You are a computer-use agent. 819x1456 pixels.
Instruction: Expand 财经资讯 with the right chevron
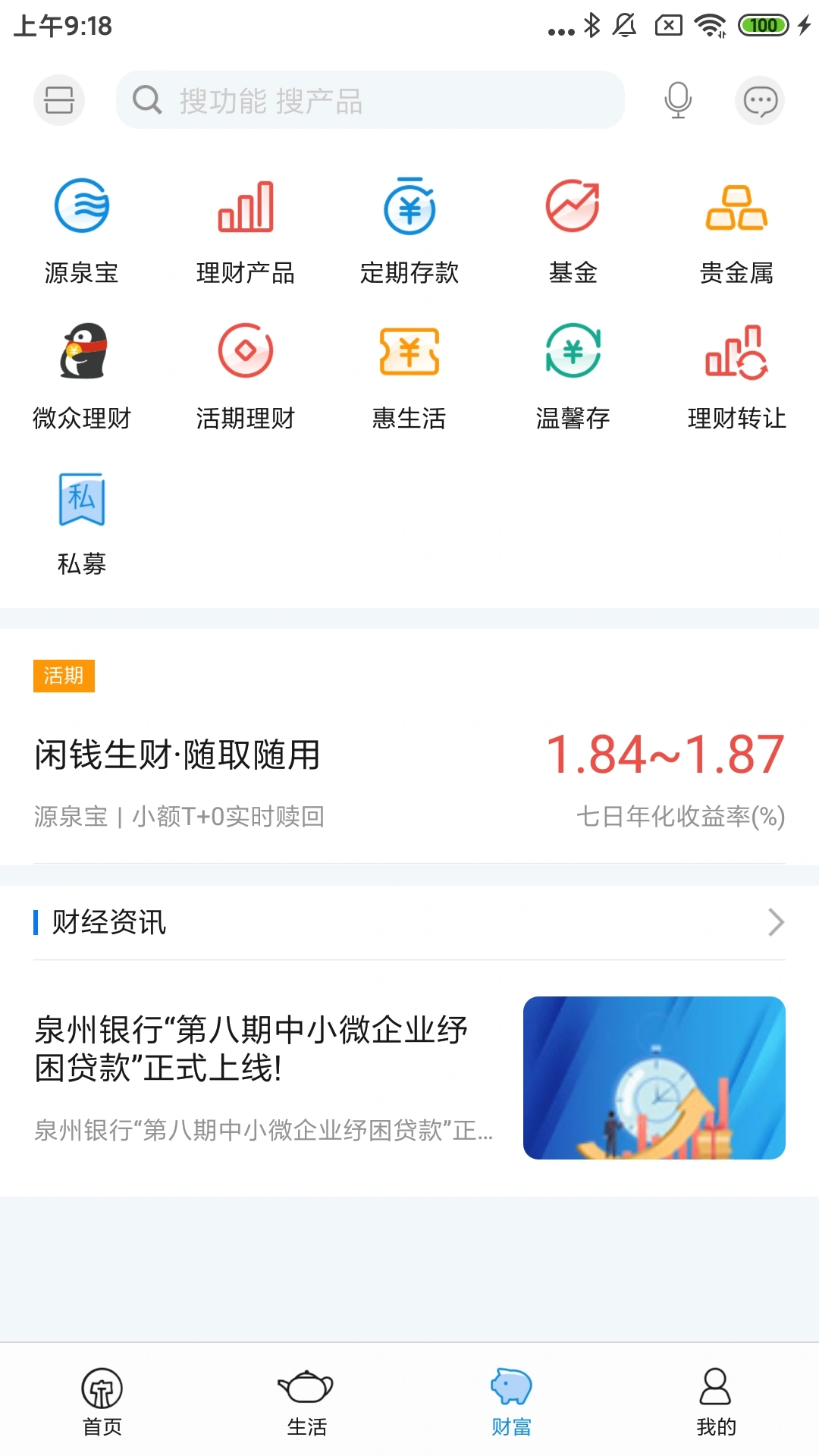(x=775, y=922)
